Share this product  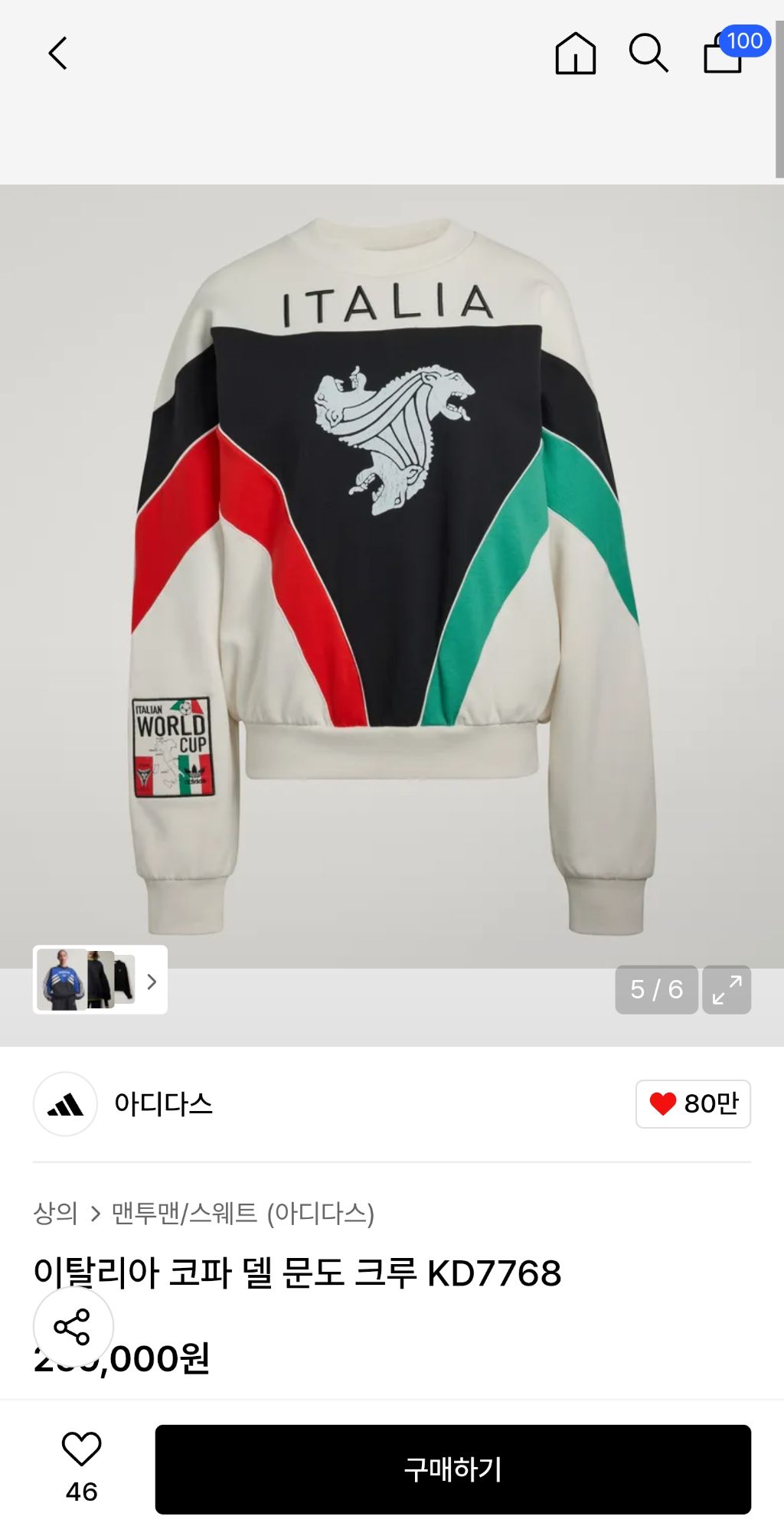click(73, 1327)
